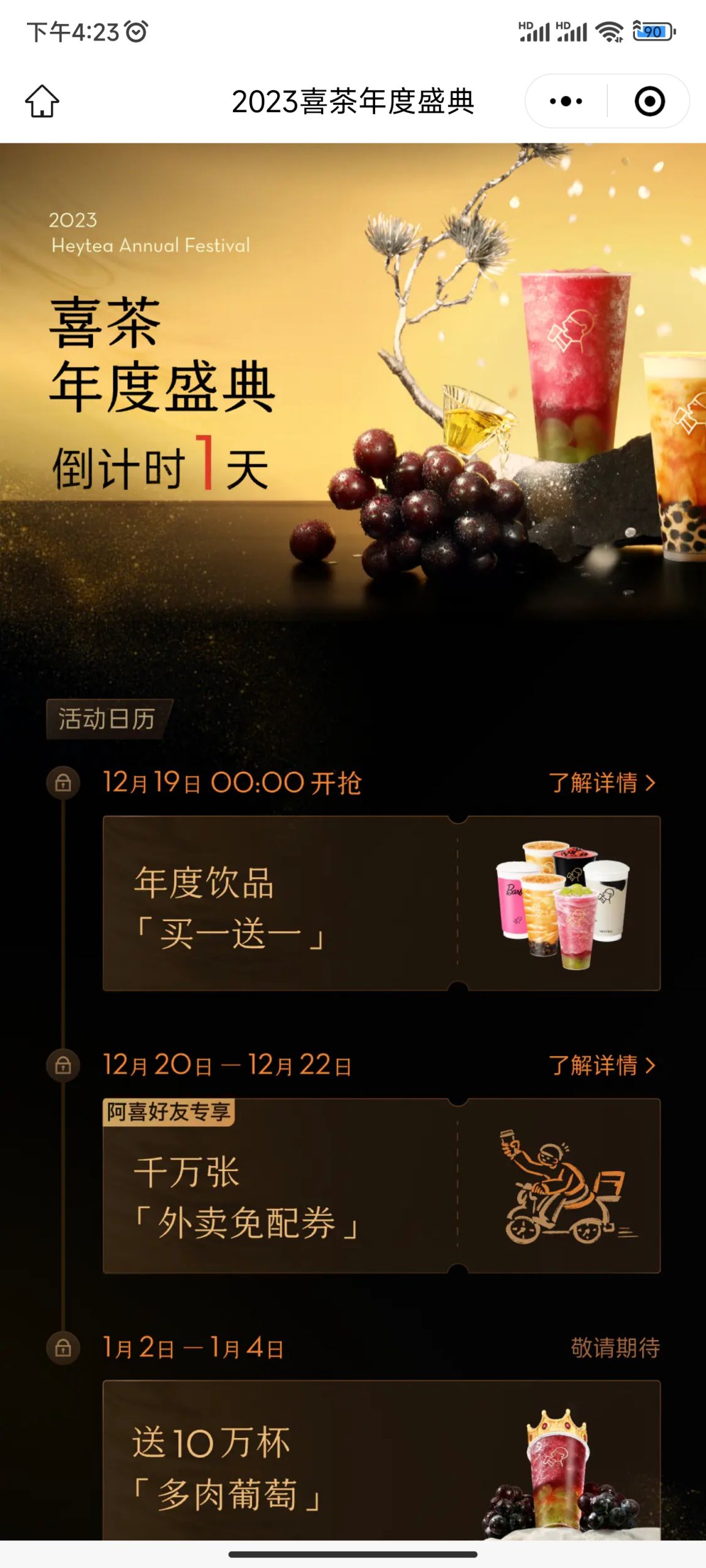Open 了解详情 for 12月19日 event

coord(601,783)
